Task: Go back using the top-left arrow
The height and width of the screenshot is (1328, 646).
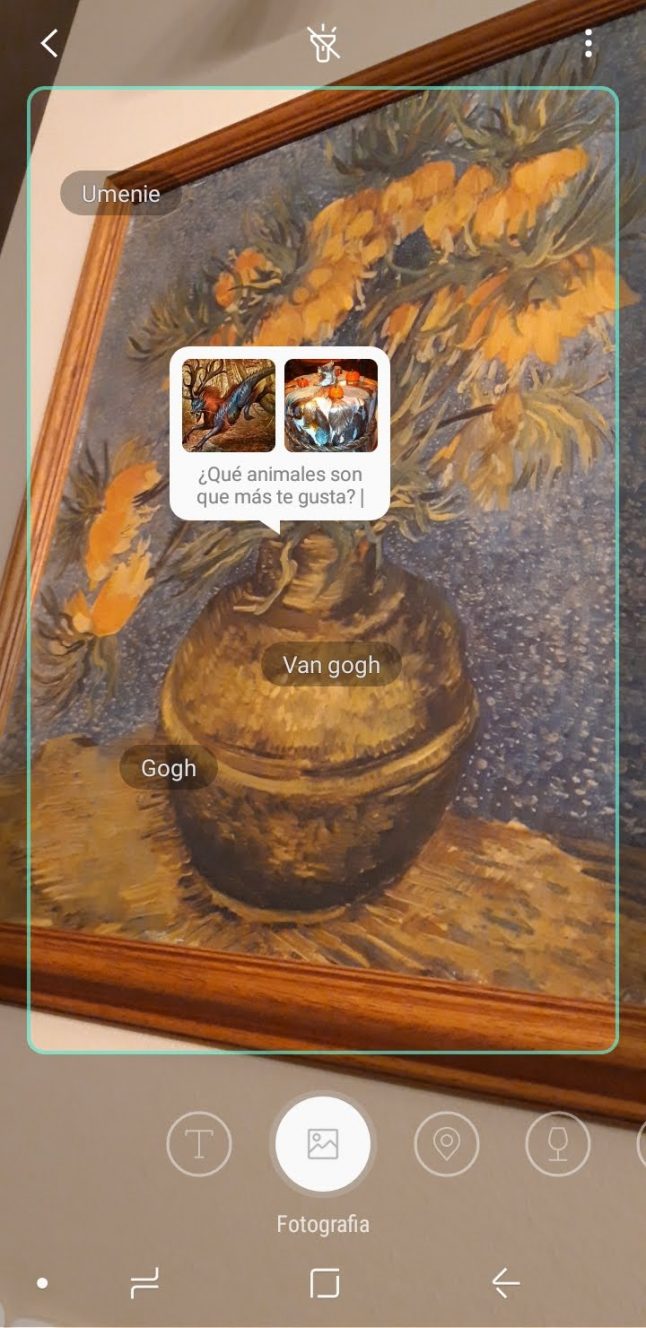Action: click(49, 43)
